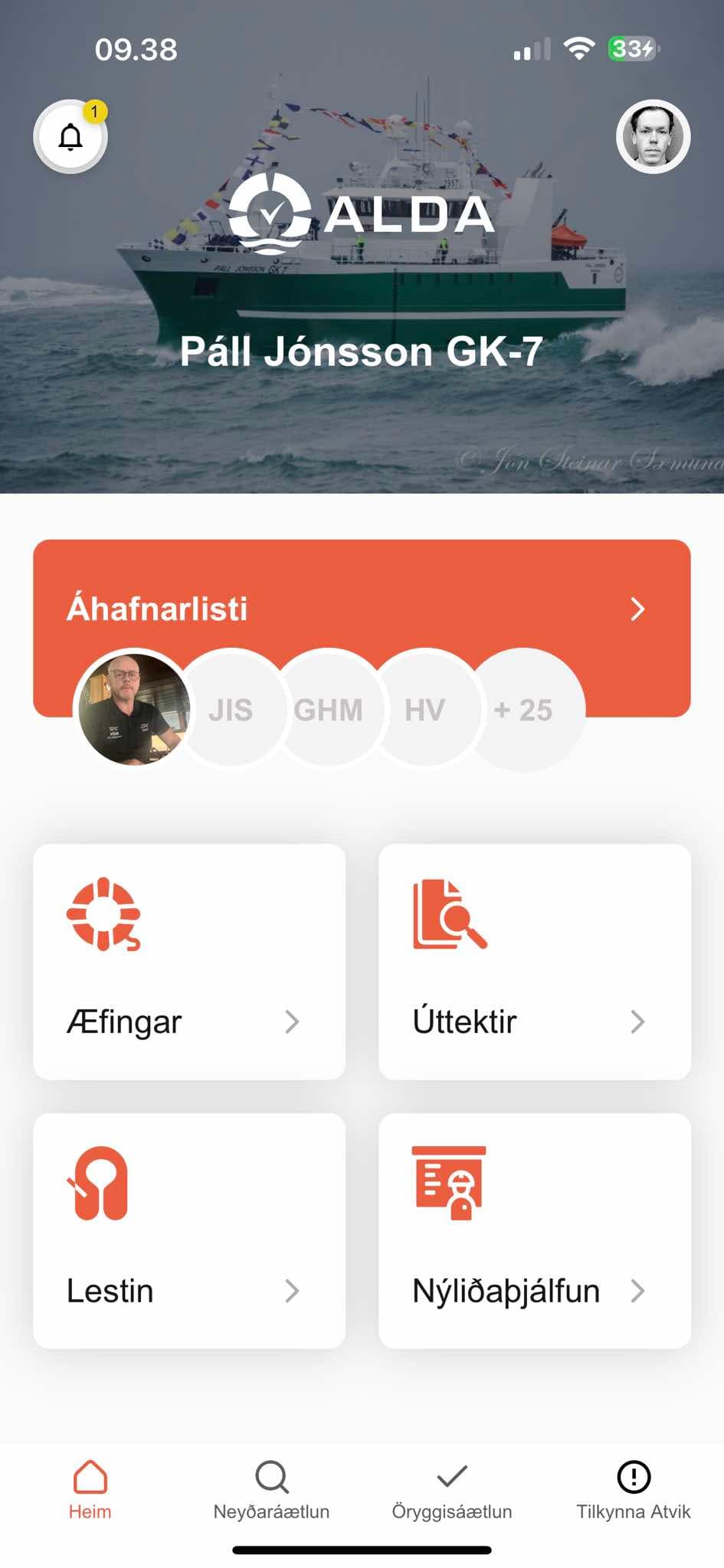
Task: Open the Áhafnarlisti crew list
Action: [362, 609]
